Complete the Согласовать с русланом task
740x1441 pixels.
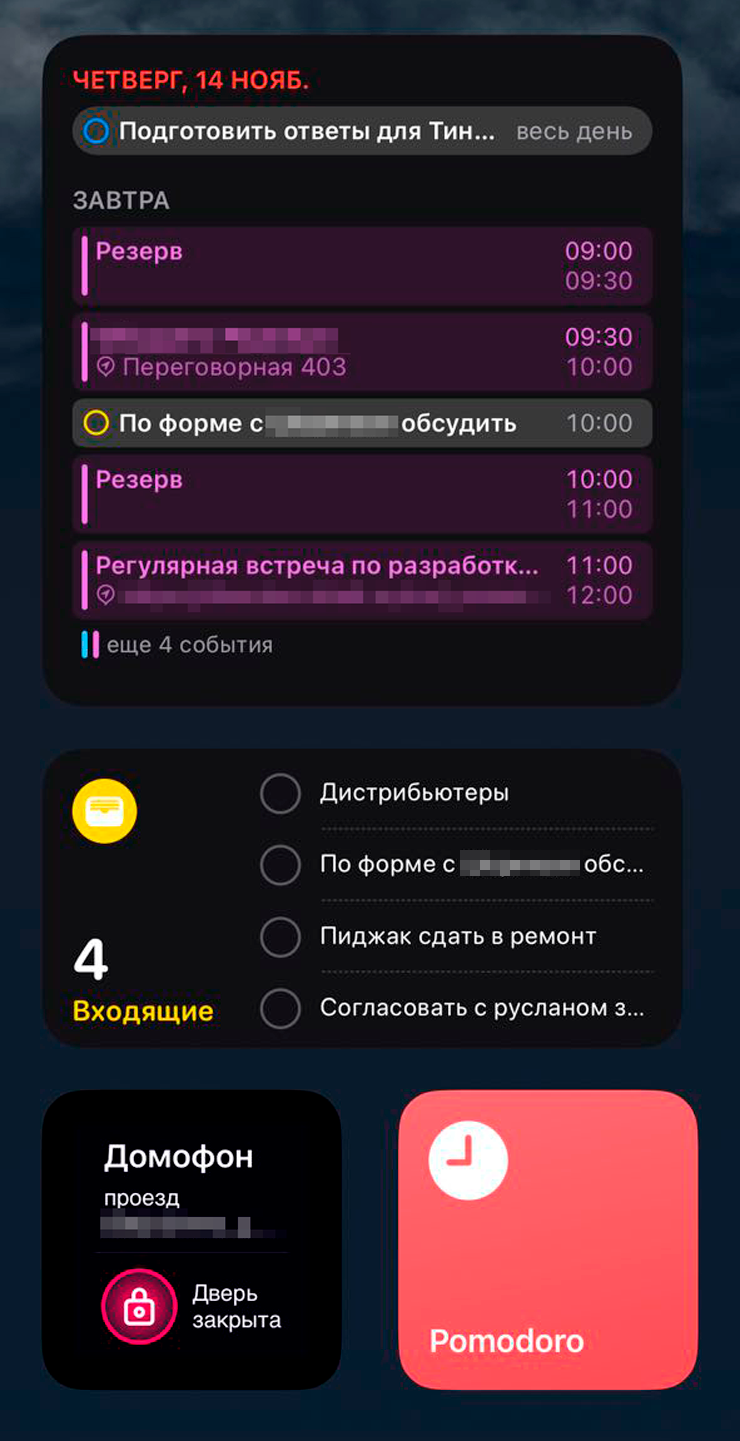coord(280,1008)
